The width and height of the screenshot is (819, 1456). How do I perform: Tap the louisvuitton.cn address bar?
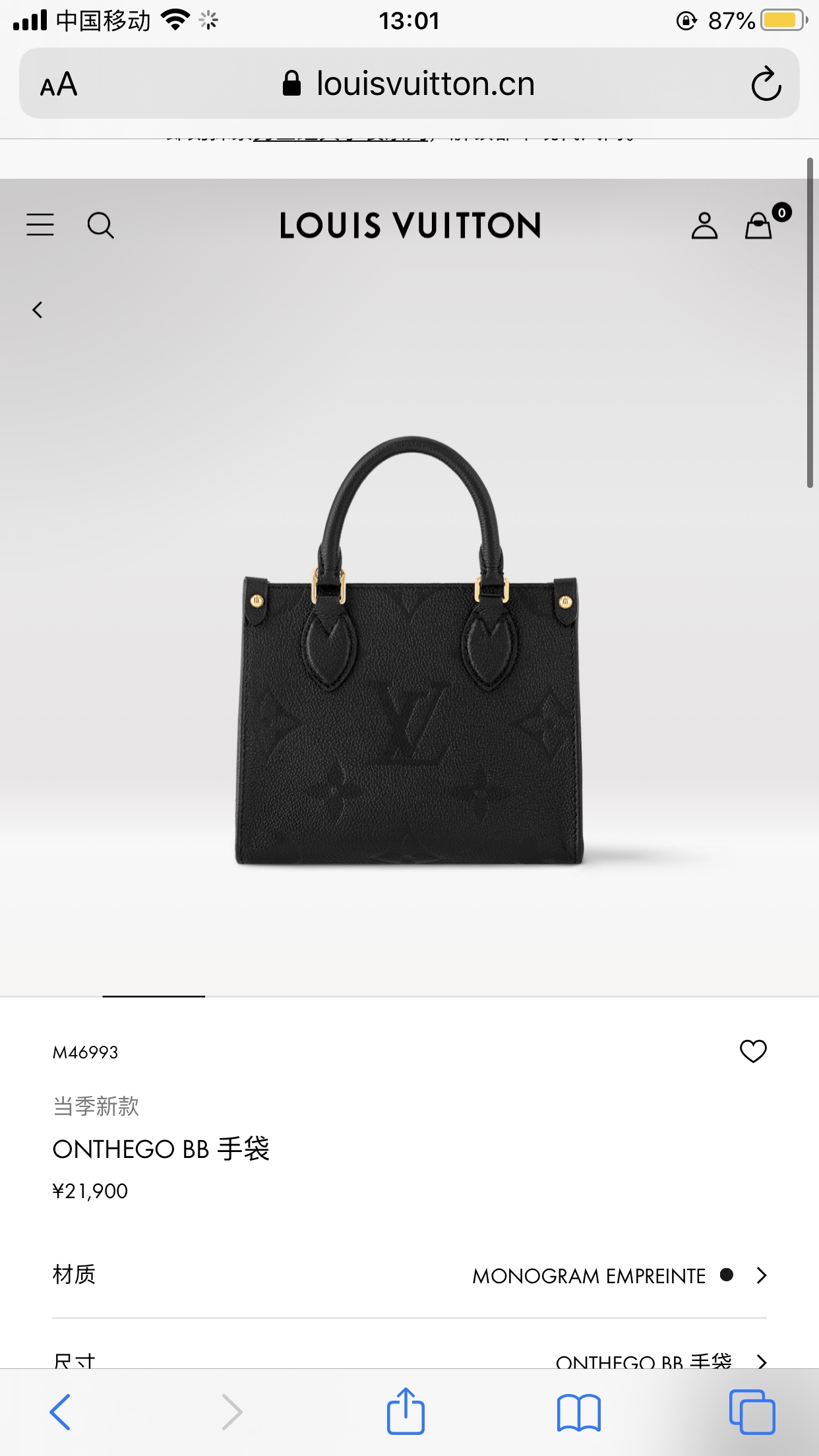click(409, 84)
